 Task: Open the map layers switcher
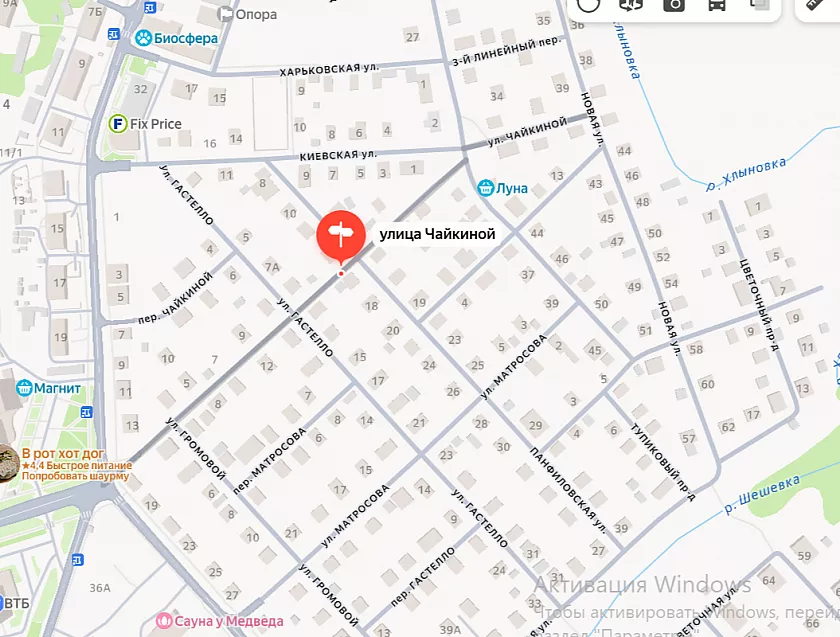click(x=759, y=5)
